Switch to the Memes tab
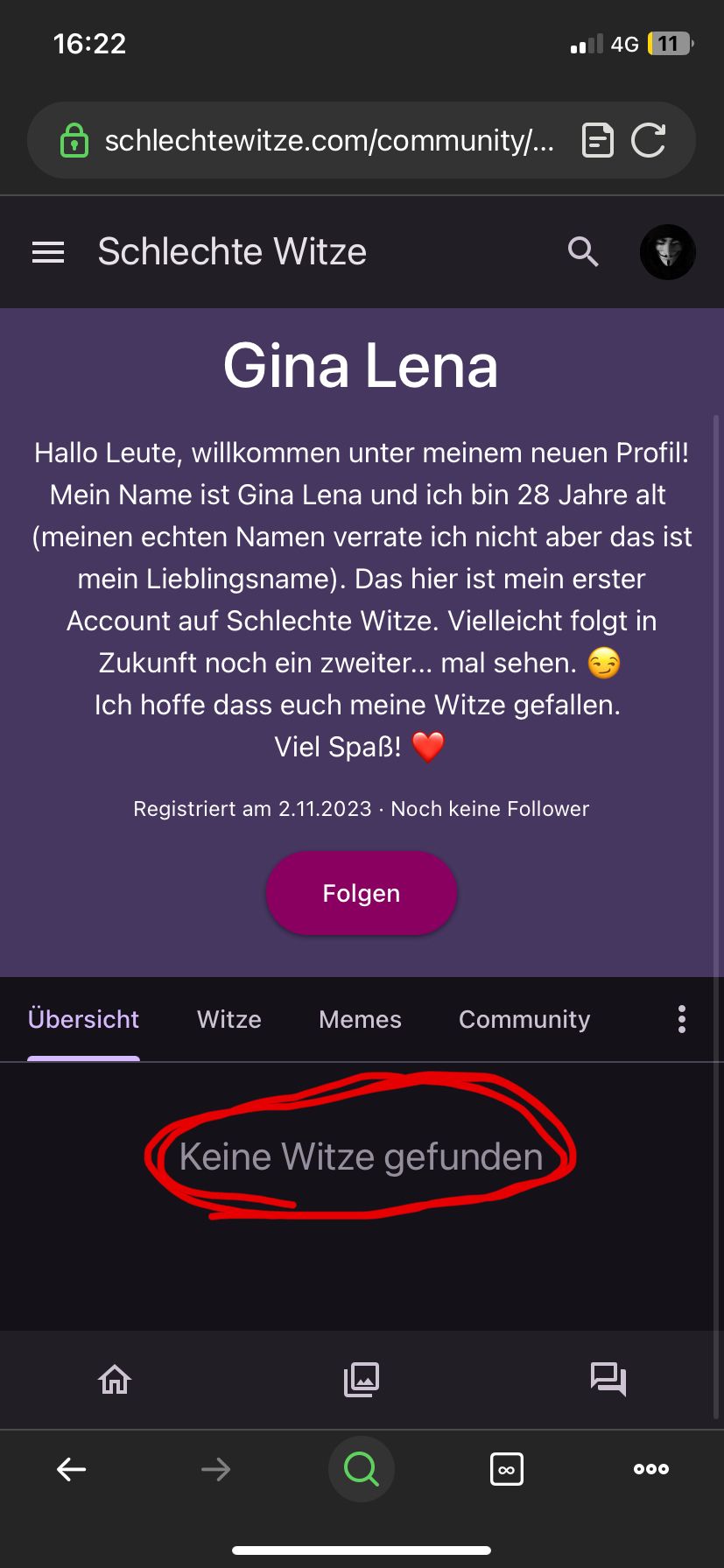This screenshot has height=1568, width=724. (360, 1019)
